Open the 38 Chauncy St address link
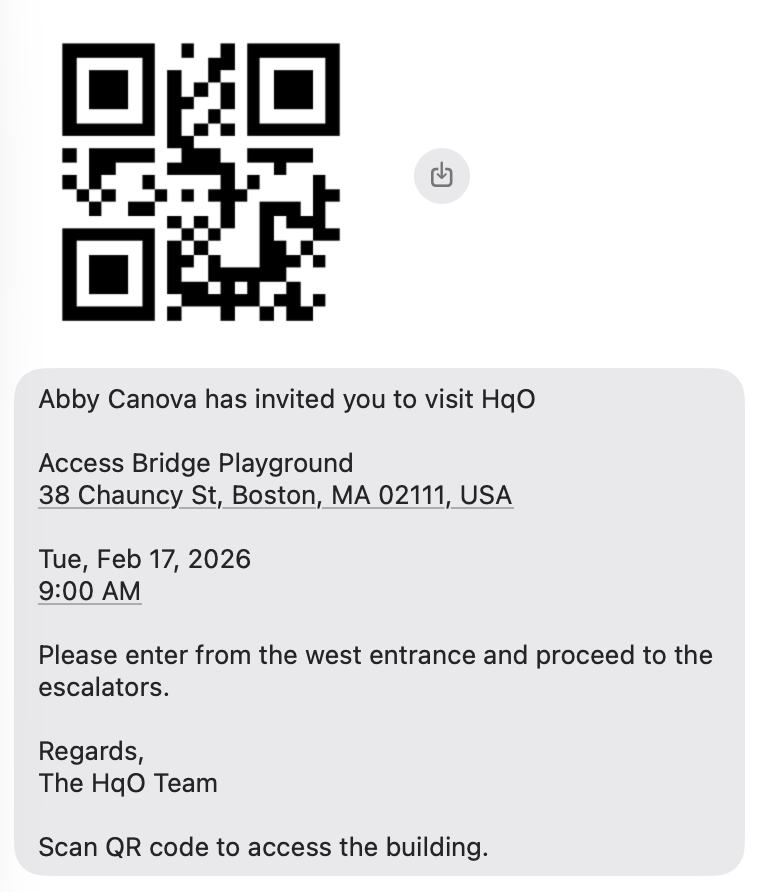The width and height of the screenshot is (764, 892). coord(275,495)
